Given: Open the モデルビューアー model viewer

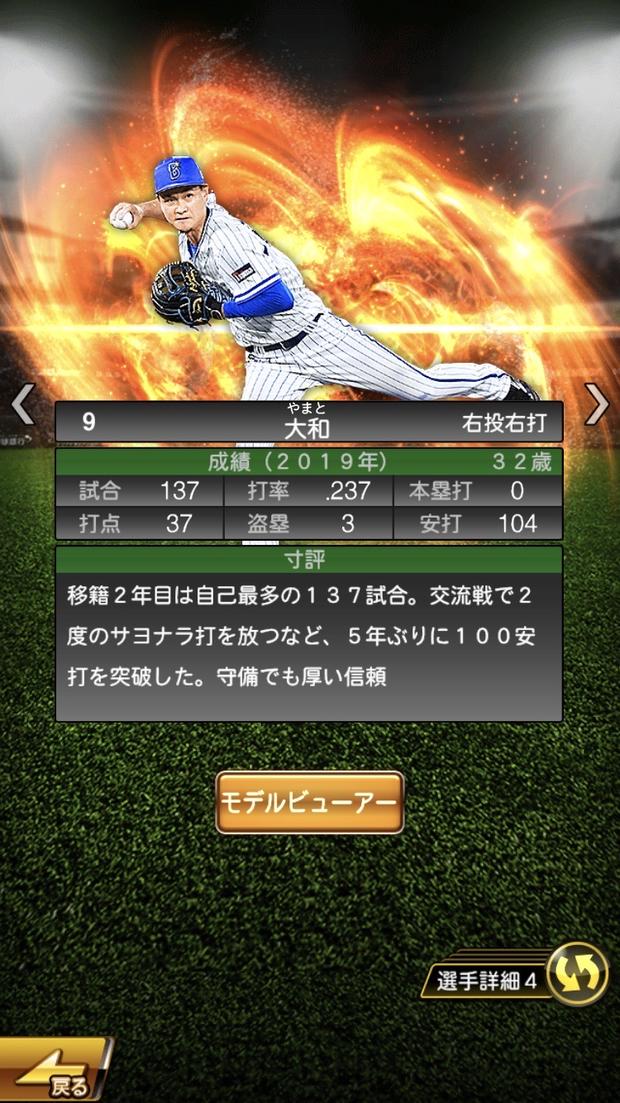Looking at the screenshot, I should pyautogui.click(x=309, y=802).
